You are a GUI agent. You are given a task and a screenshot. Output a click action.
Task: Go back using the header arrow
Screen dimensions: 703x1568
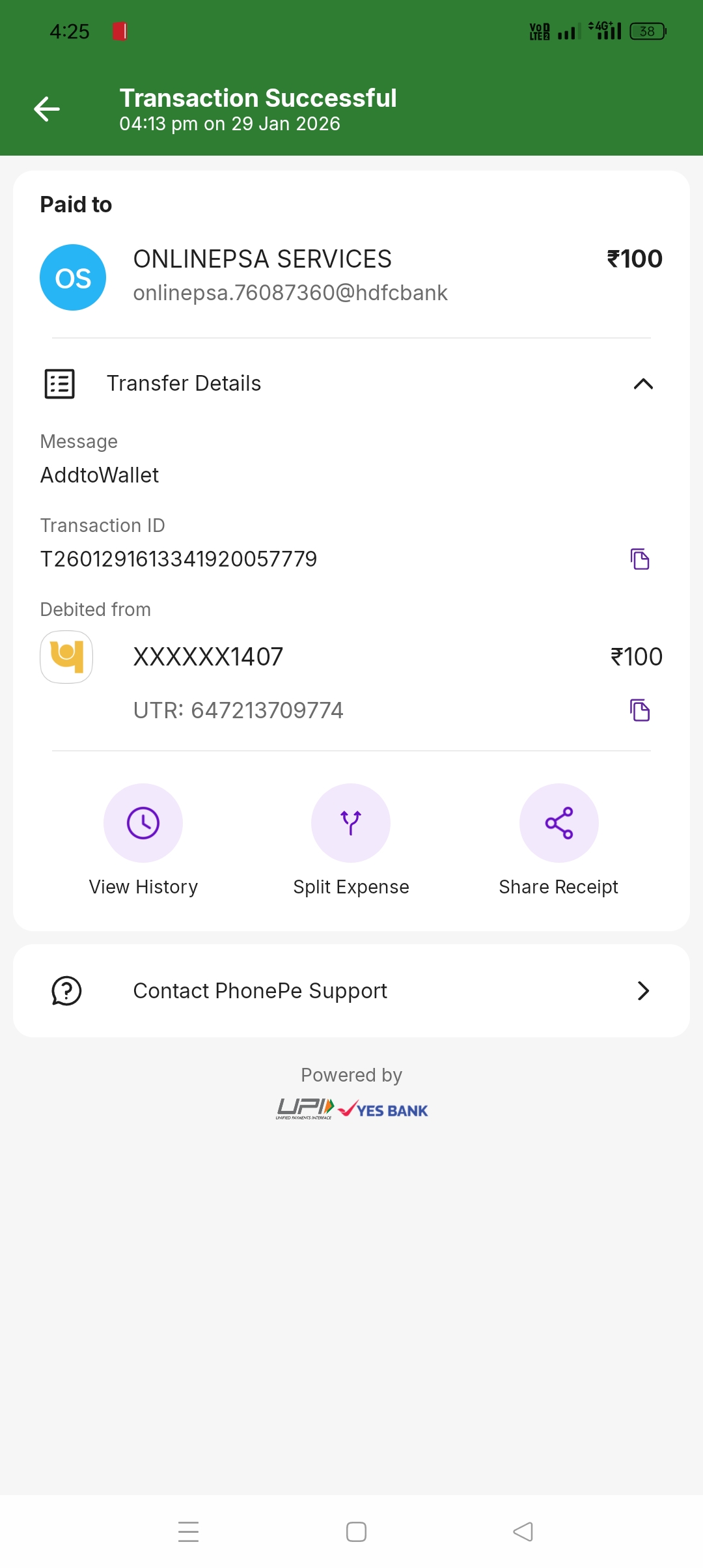point(47,109)
